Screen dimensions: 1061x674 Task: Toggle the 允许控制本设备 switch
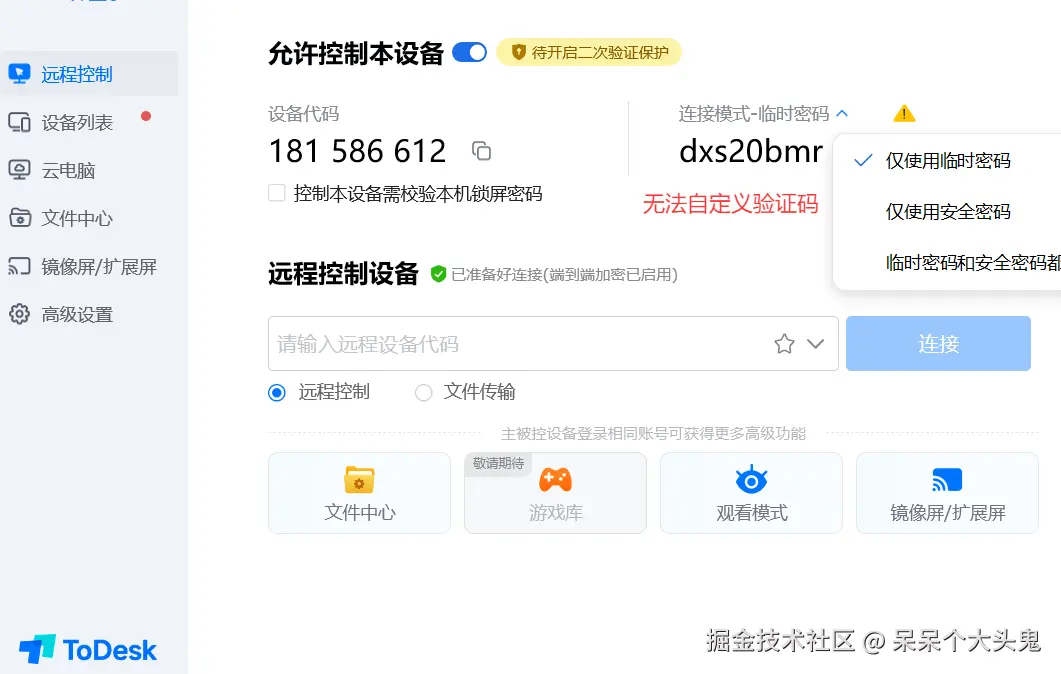[469, 52]
